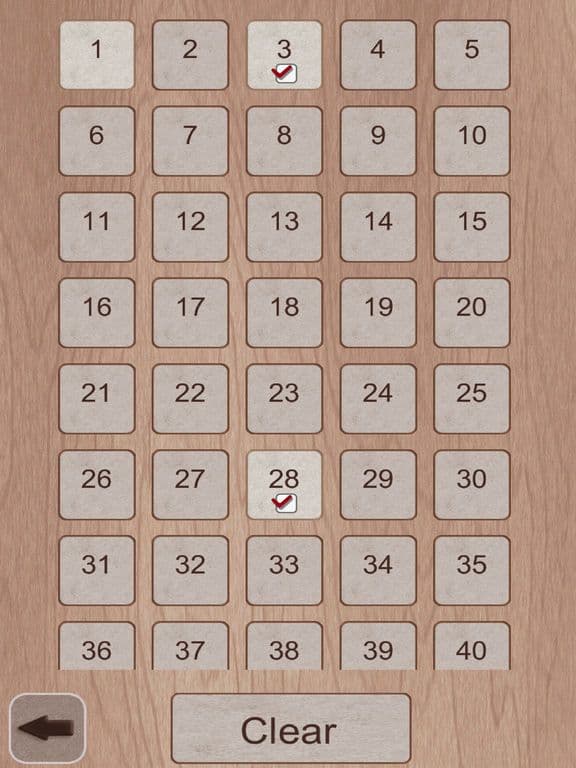Viewport: 576px width, 768px height.
Task: Choose level 34
Action: [378, 571]
